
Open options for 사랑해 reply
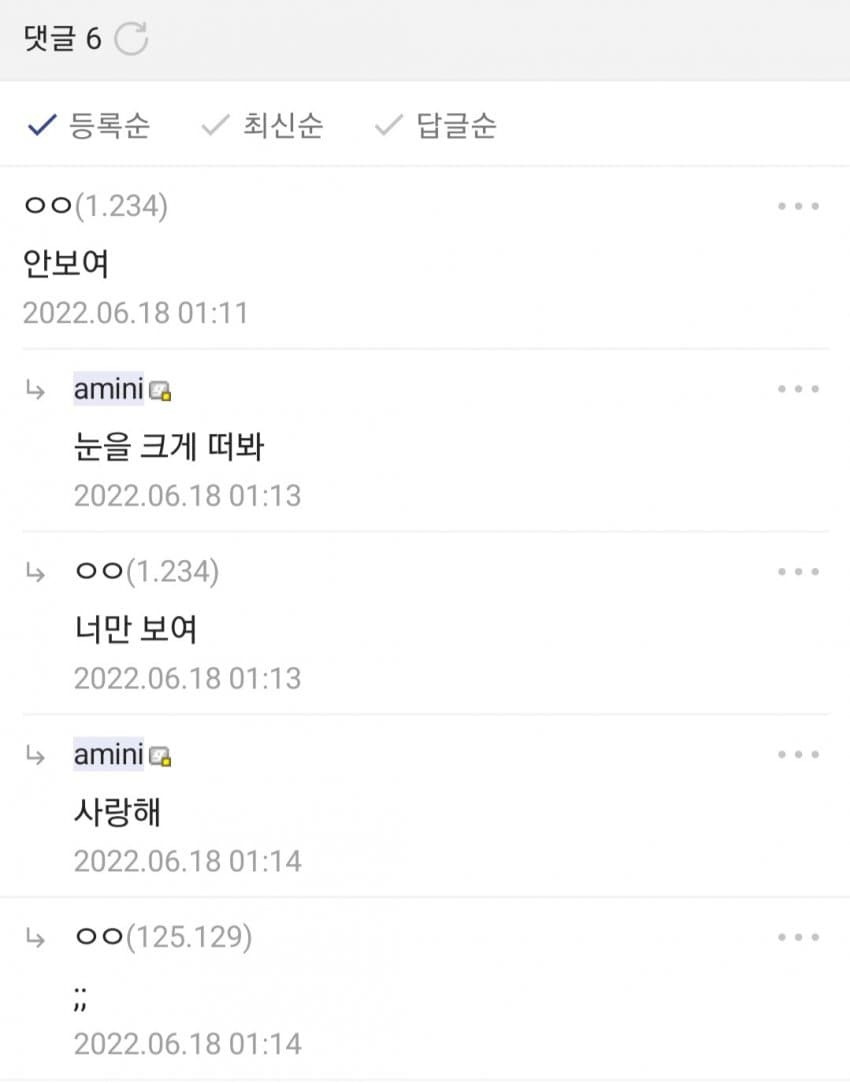click(798, 754)
